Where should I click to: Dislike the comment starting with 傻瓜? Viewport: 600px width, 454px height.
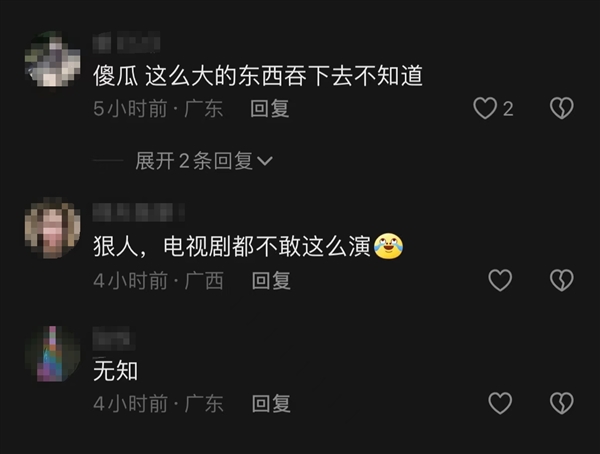pos(562,109)
